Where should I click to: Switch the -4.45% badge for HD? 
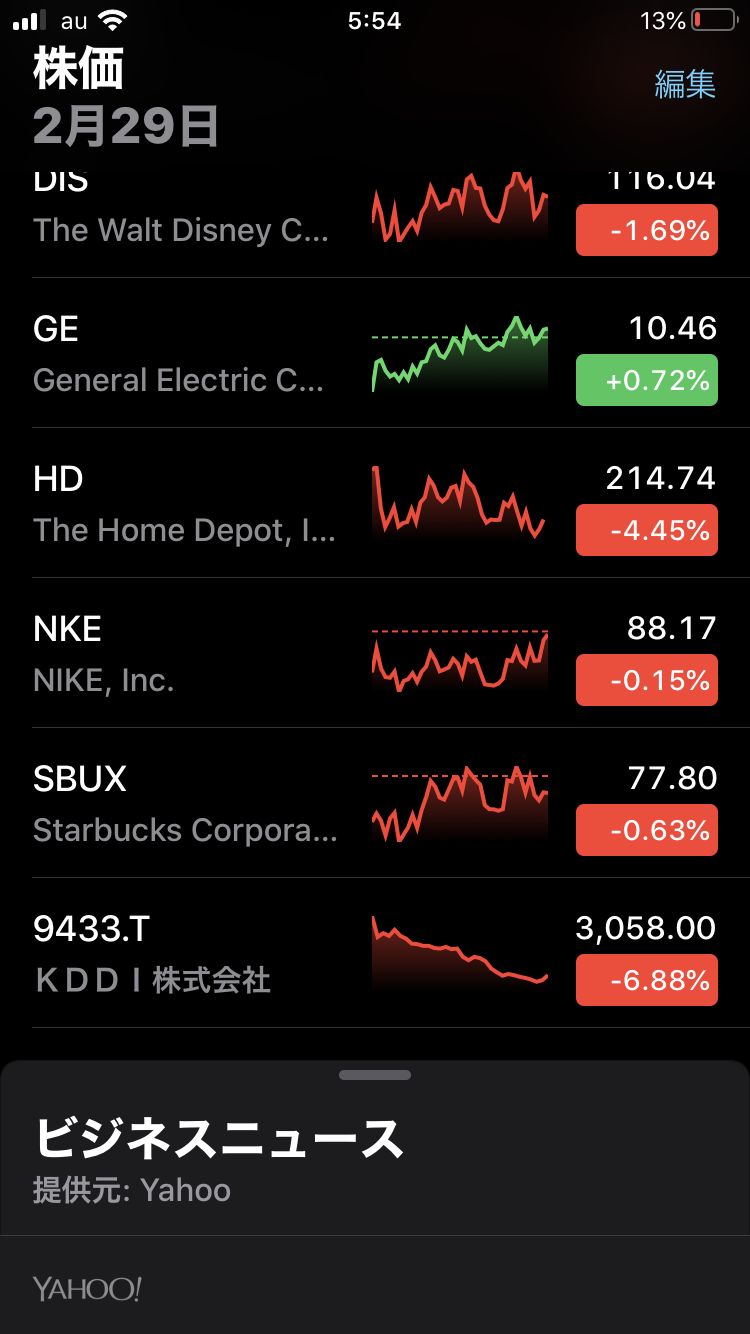(646, 530)
